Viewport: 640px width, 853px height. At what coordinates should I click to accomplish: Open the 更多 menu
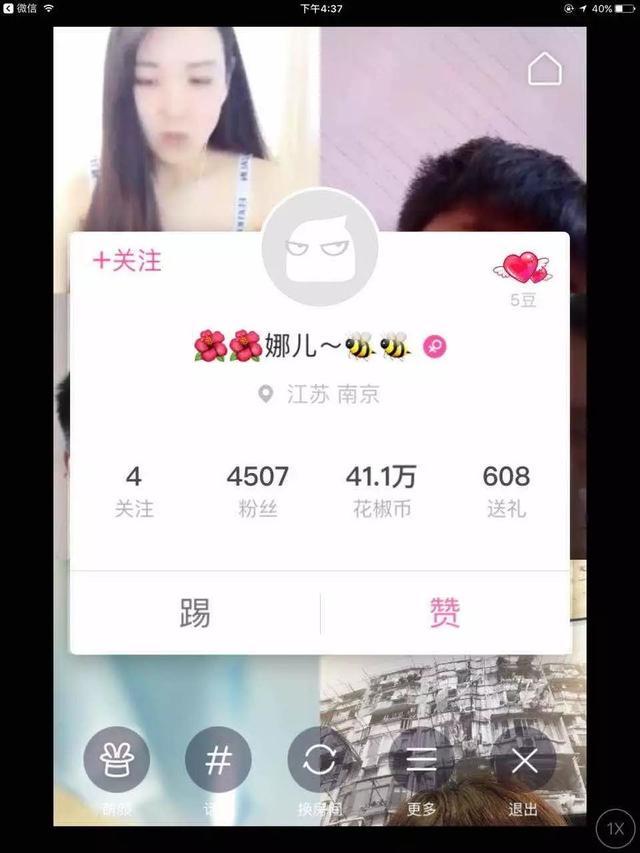click(x=421, y=762)
